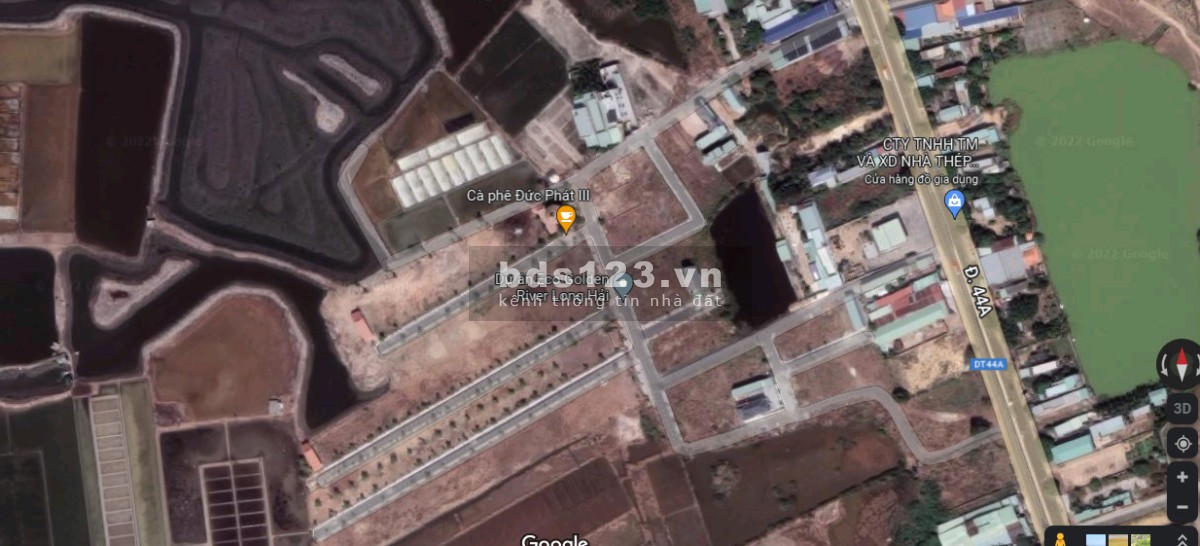The height and width of the screenshot is (546, 1200).
Task: Activate the Street View pegman
Action: (x=1060, y=539)
